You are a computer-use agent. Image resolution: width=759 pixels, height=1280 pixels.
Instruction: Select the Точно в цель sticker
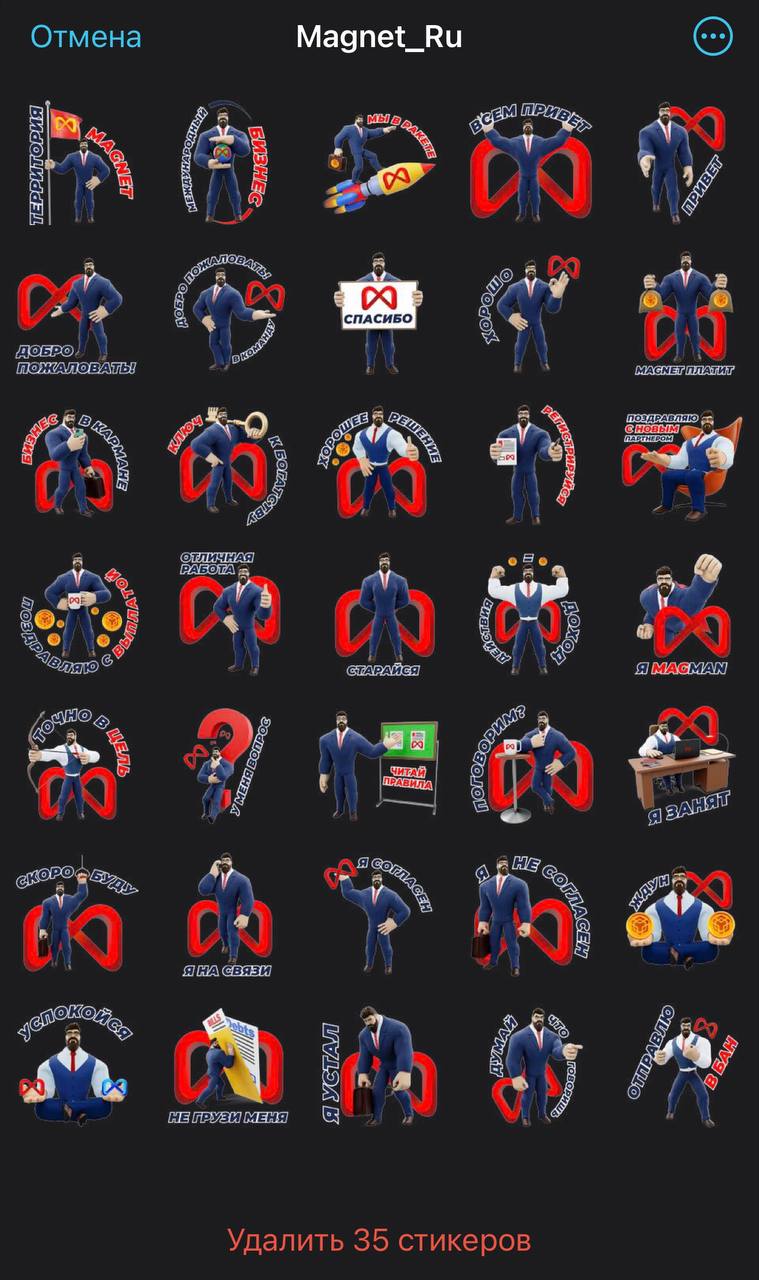pyautogui.click(x=76, y=763)
